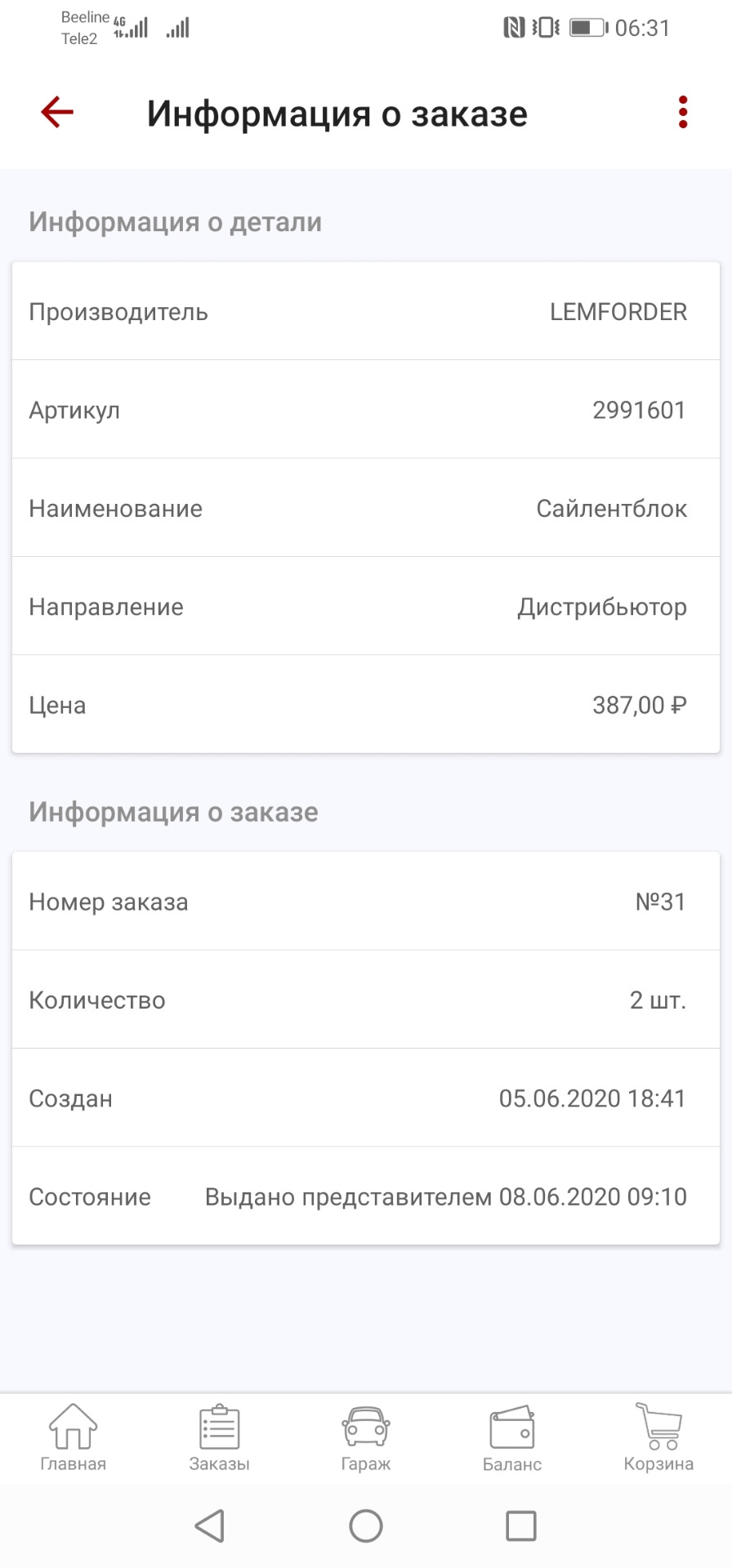The image size is (732, 1568).
Task: Open the three-dot overflow menu
Action: (x=683, y=112)
